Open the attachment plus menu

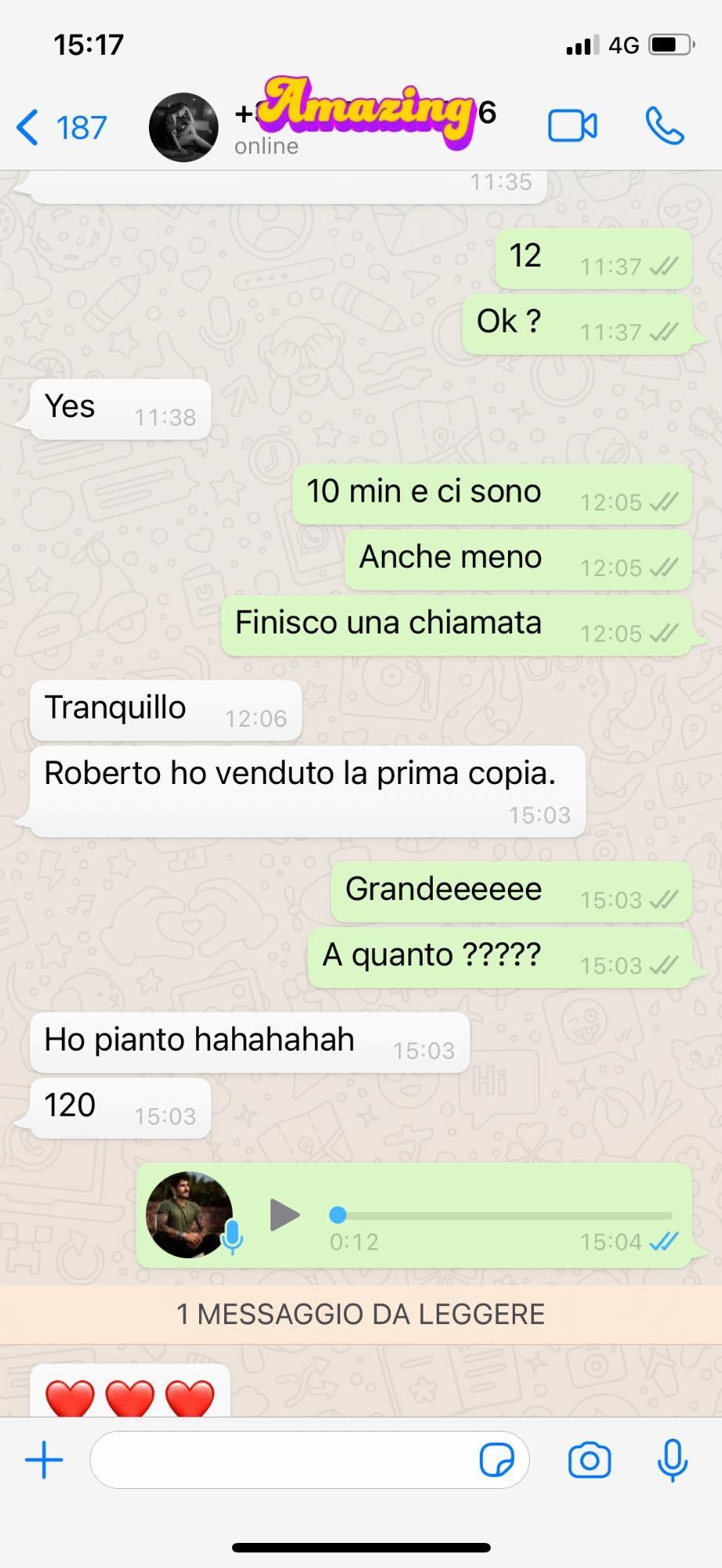tap(44, 1460)
